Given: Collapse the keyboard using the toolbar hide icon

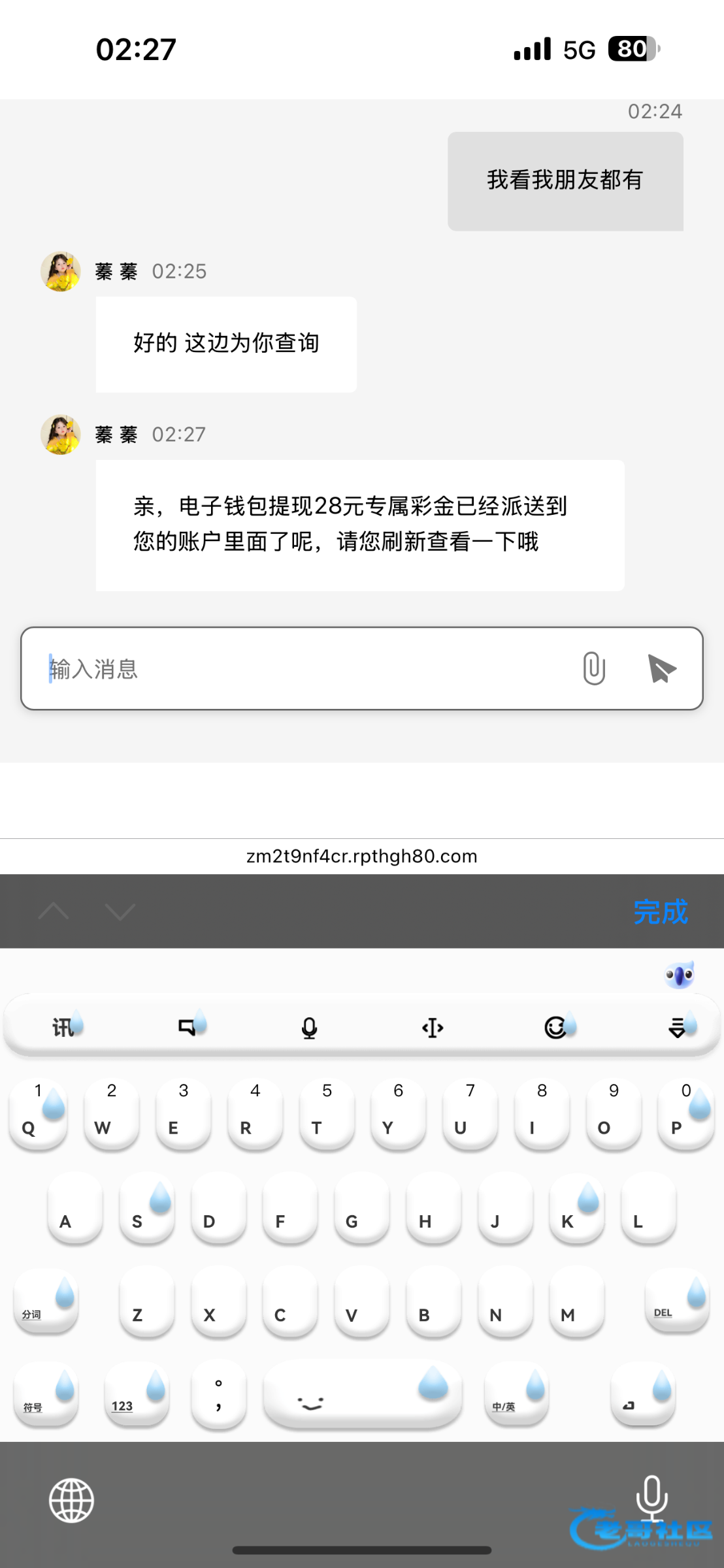Looking at the screenshot, I should [678, 1028].
